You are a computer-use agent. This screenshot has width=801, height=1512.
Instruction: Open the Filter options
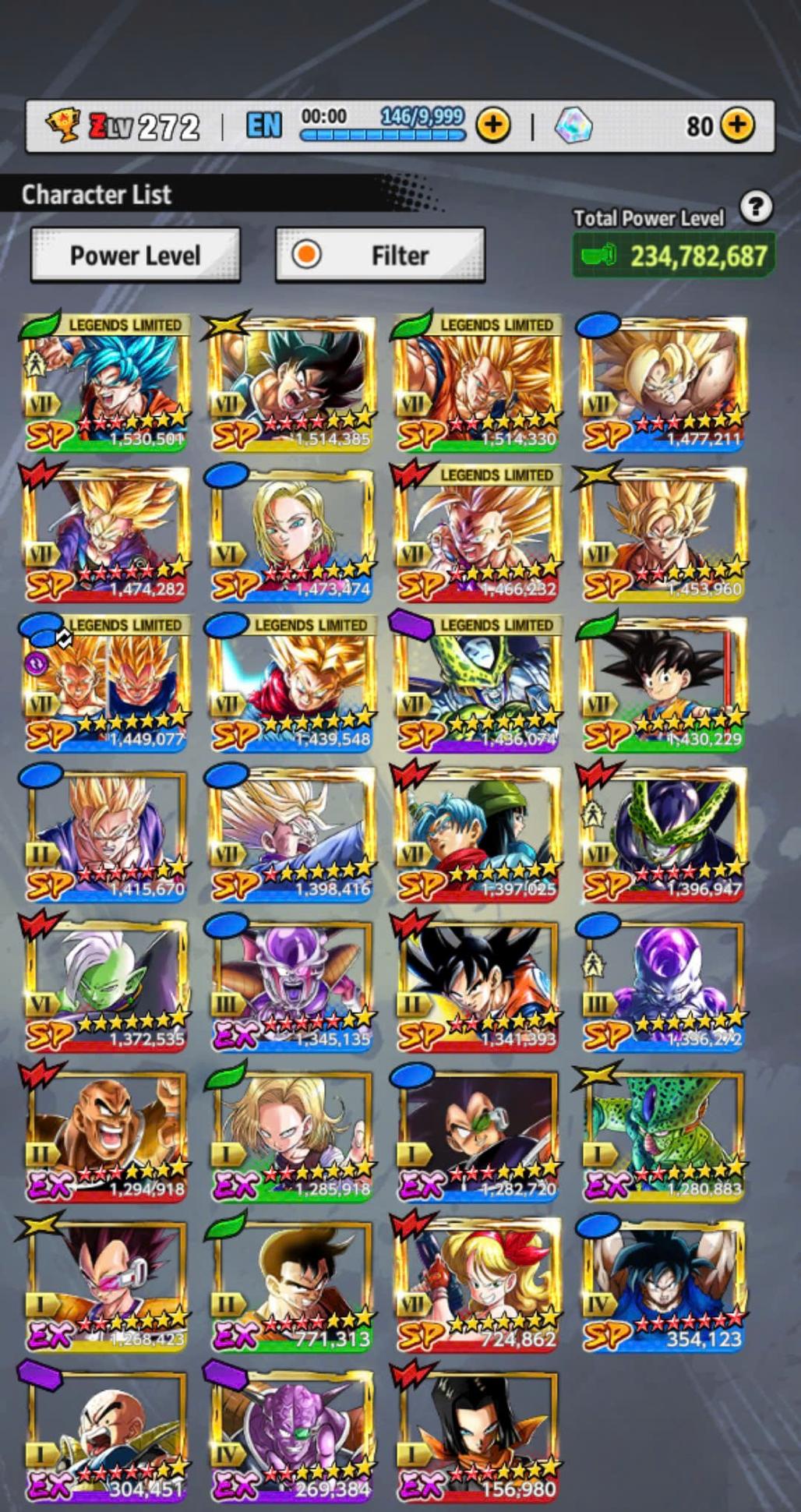pyautogui.click(x=380, y=256)
